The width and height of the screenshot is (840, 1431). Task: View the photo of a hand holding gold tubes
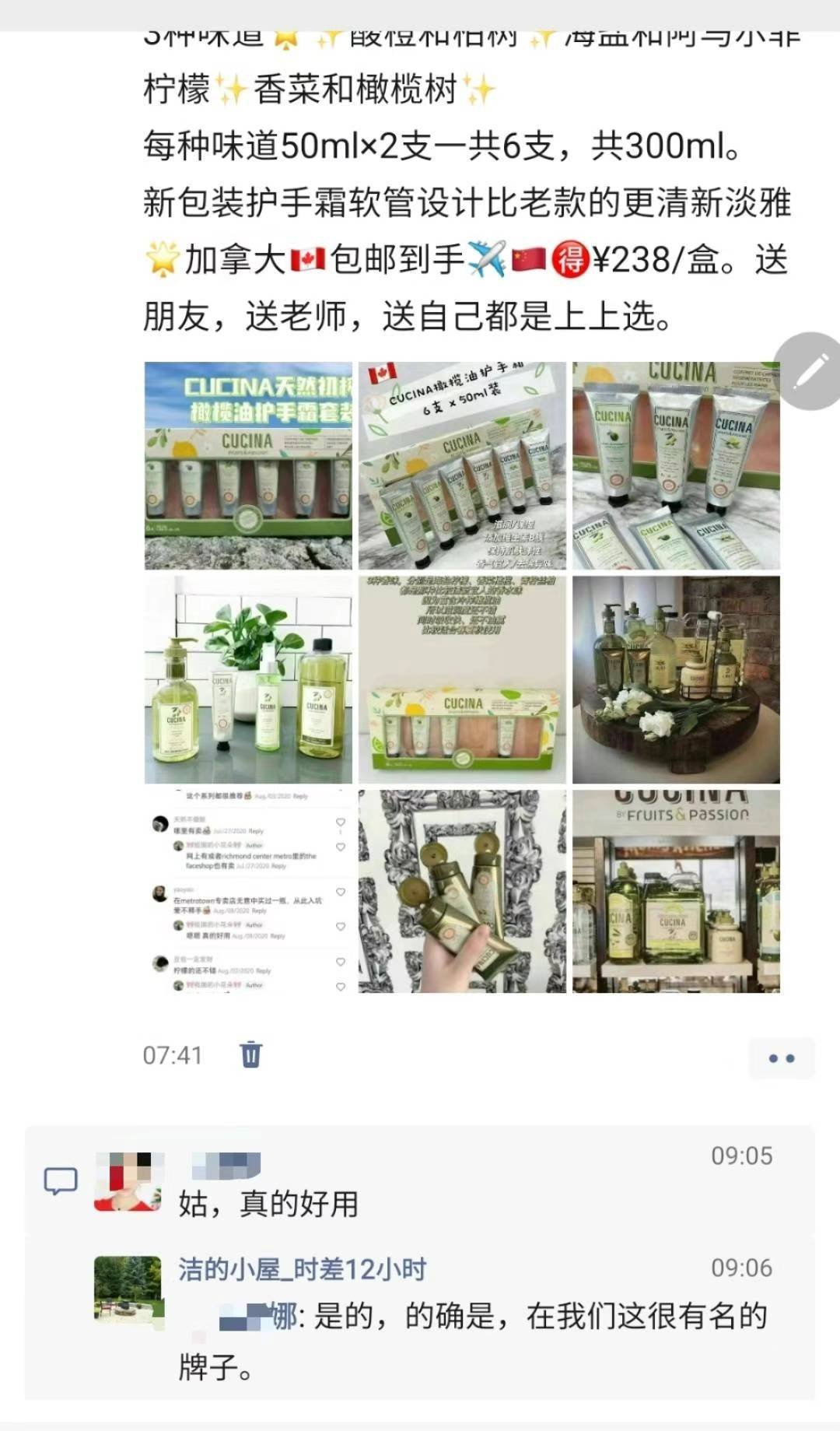click(462, 892)
